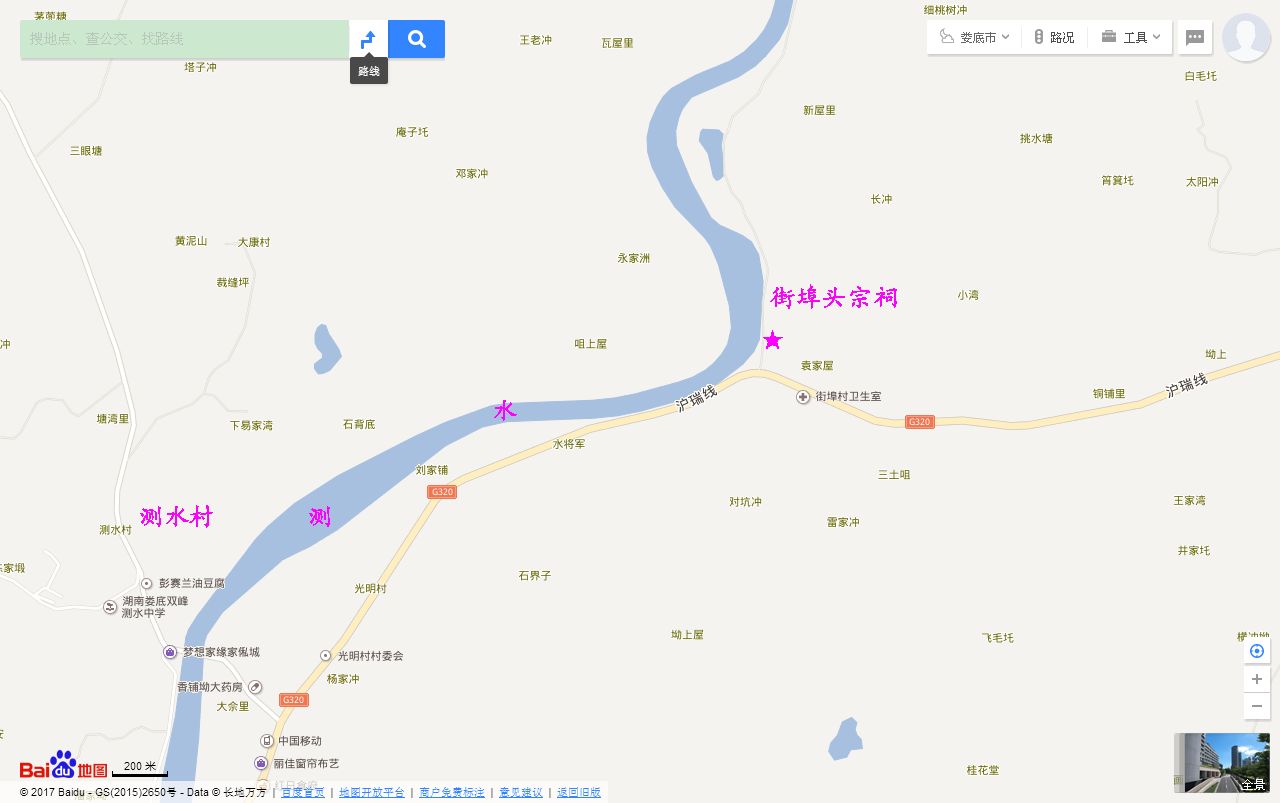Open the feedback message icon
This screenshot has height=803, width=1280.
pos(1194,38)
